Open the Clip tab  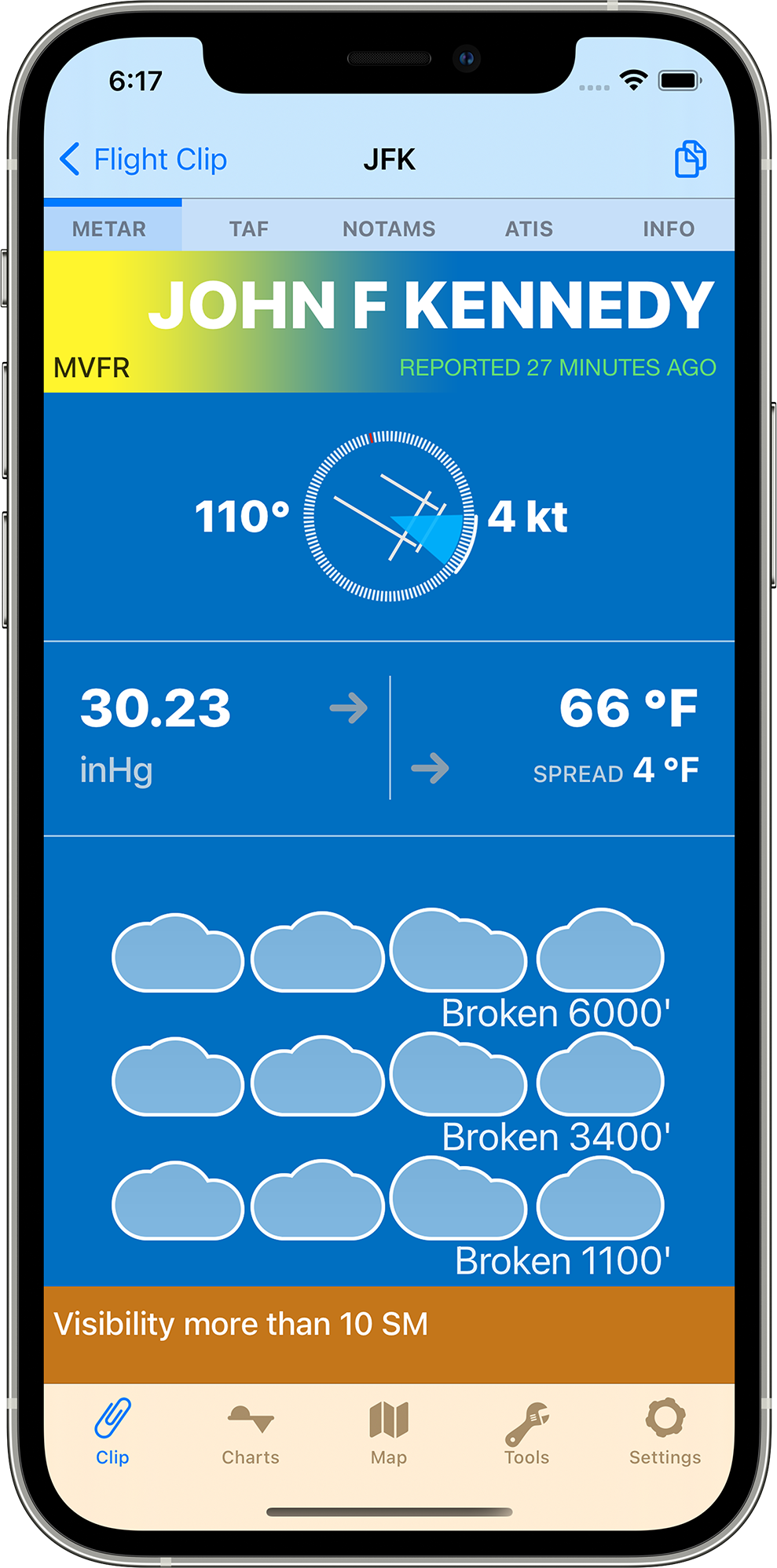[x=112, y=1432]
